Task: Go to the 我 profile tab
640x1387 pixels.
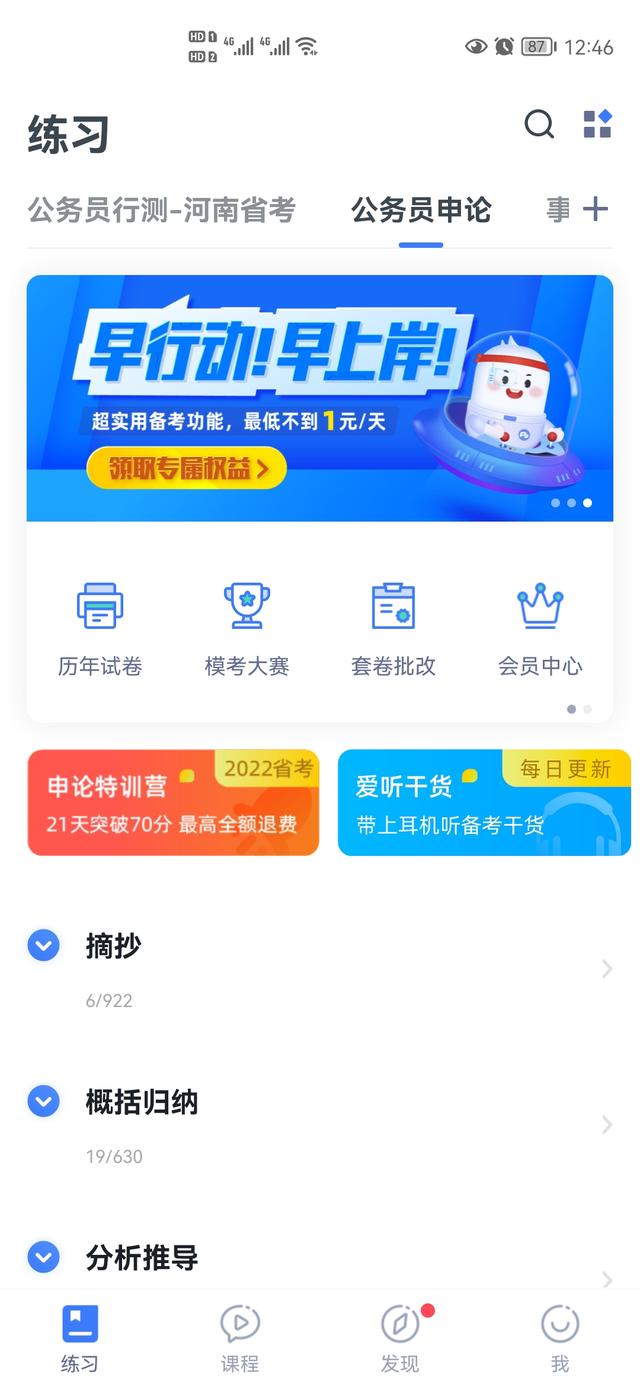Action: tap(560, 1338)
